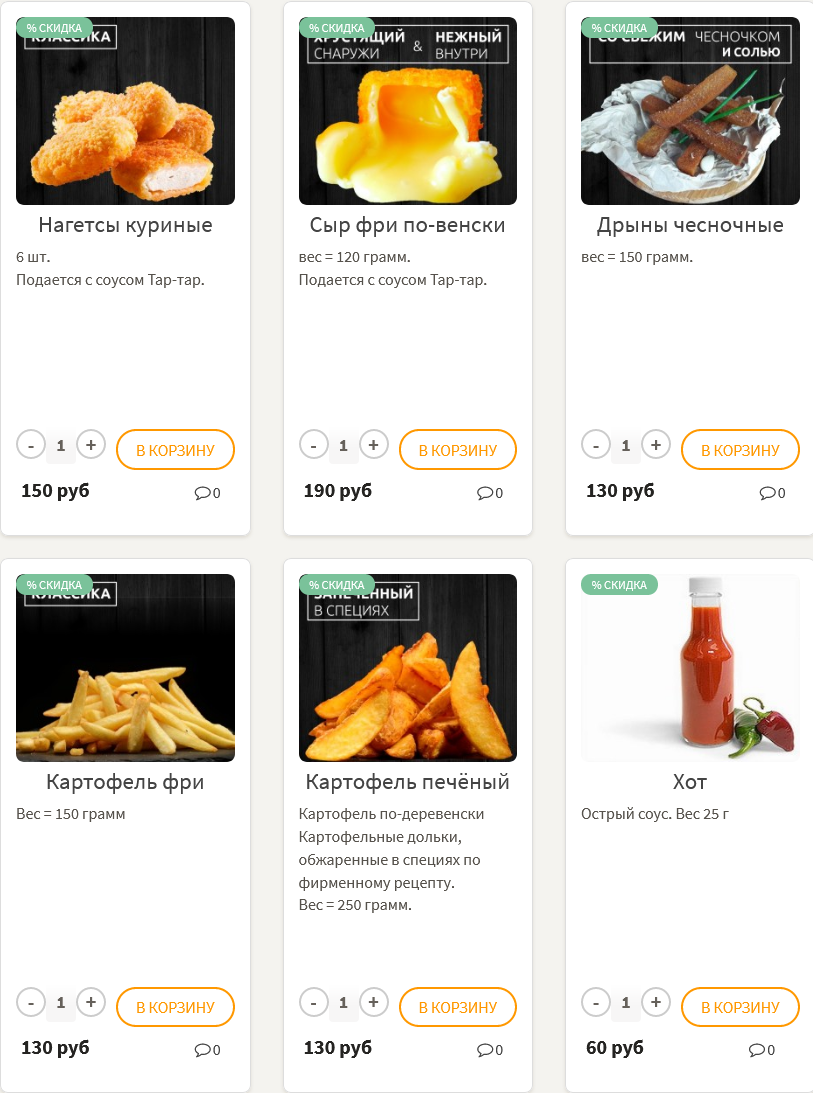Add Хот sauce to the cart
813x1093 pixels.
point(740,1007)
